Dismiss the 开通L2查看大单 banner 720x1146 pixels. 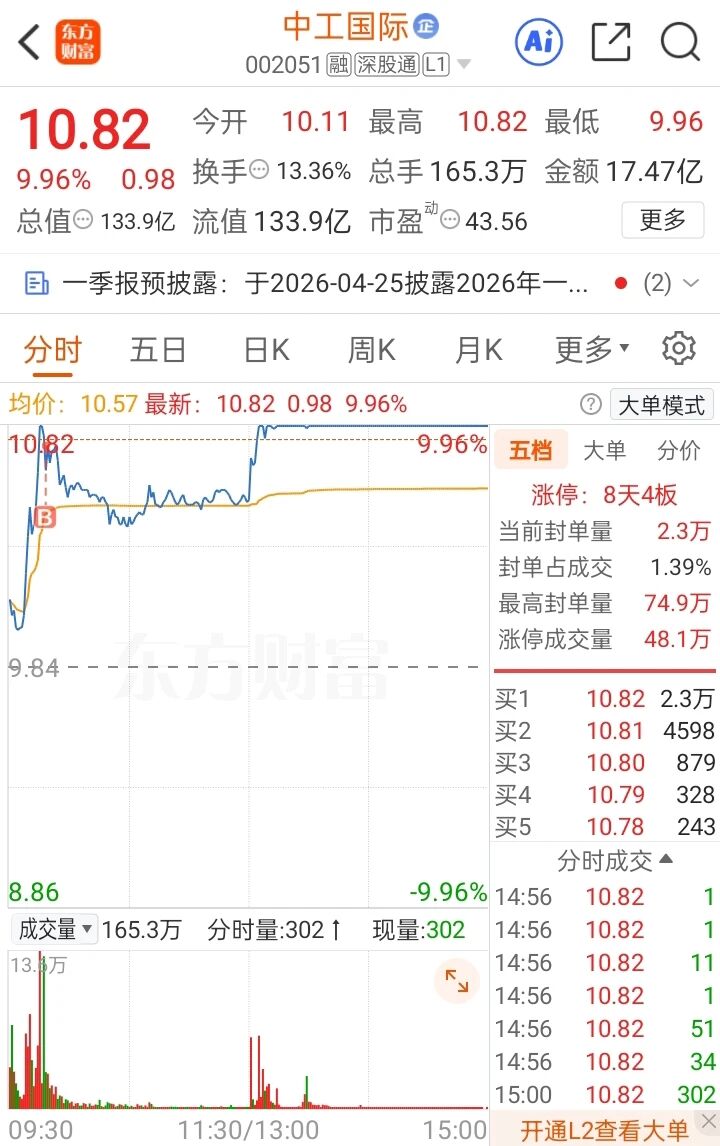pyautogui.click(x=708, y=1121)
